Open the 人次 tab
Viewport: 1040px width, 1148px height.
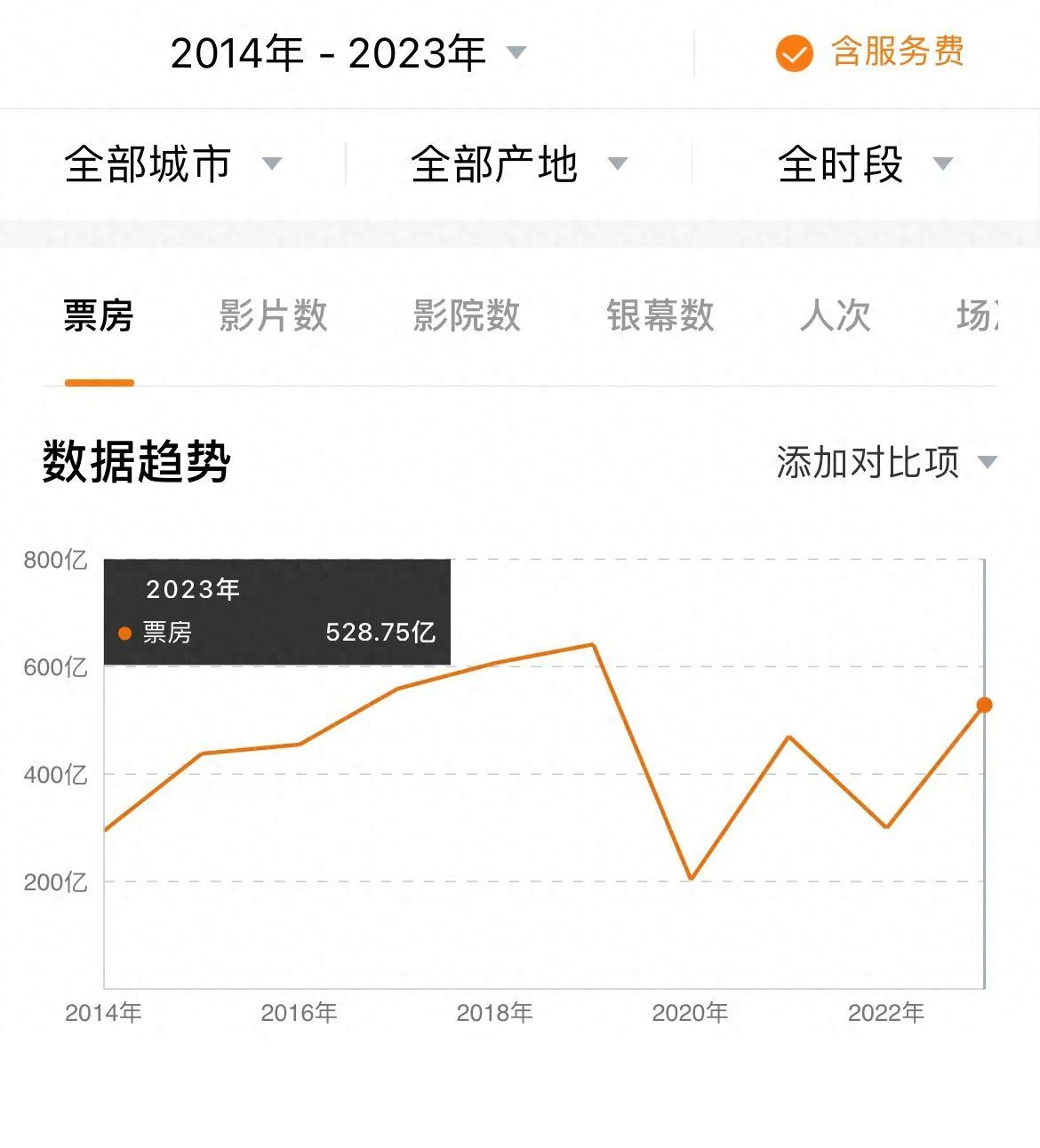click(x=836, y=317)
